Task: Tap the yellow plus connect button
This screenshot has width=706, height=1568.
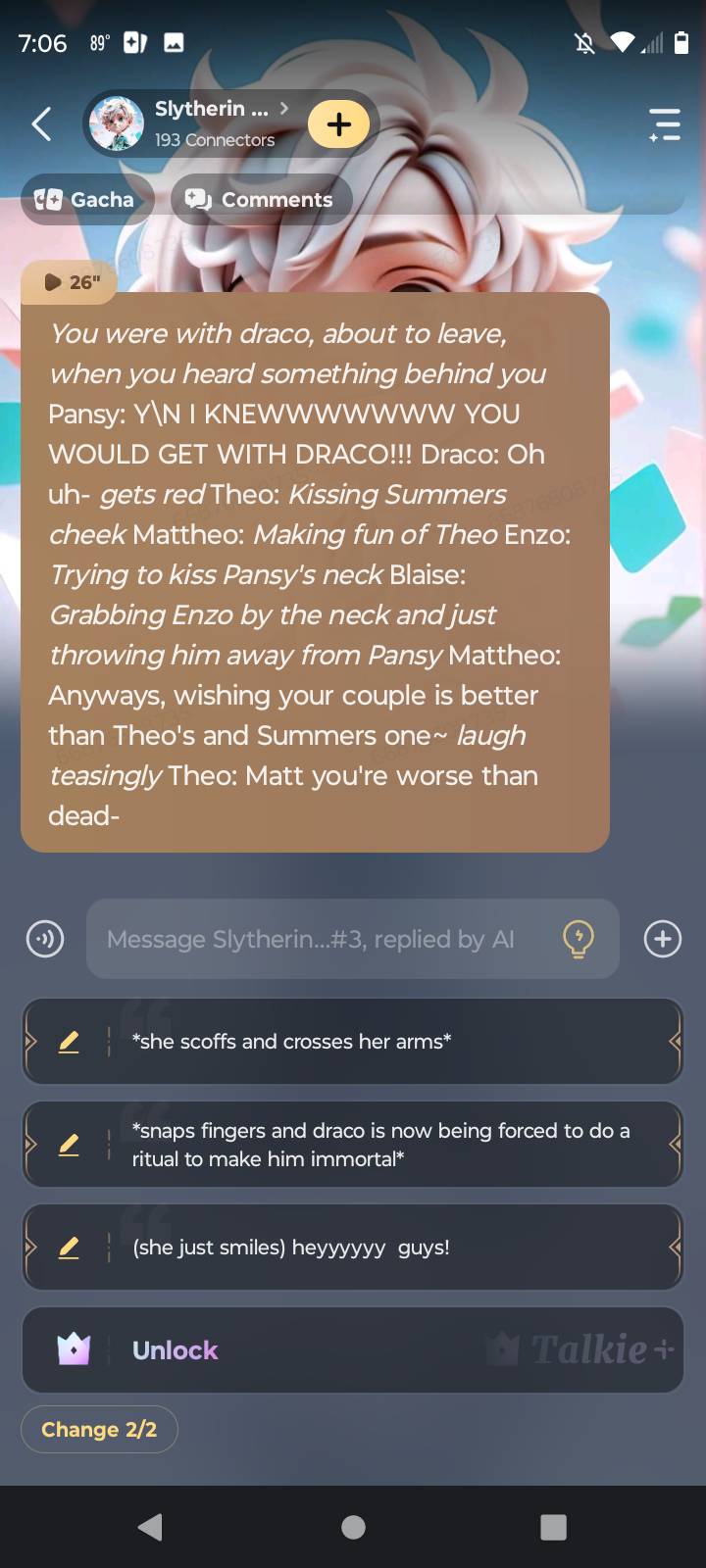Action: coord(338,124)
